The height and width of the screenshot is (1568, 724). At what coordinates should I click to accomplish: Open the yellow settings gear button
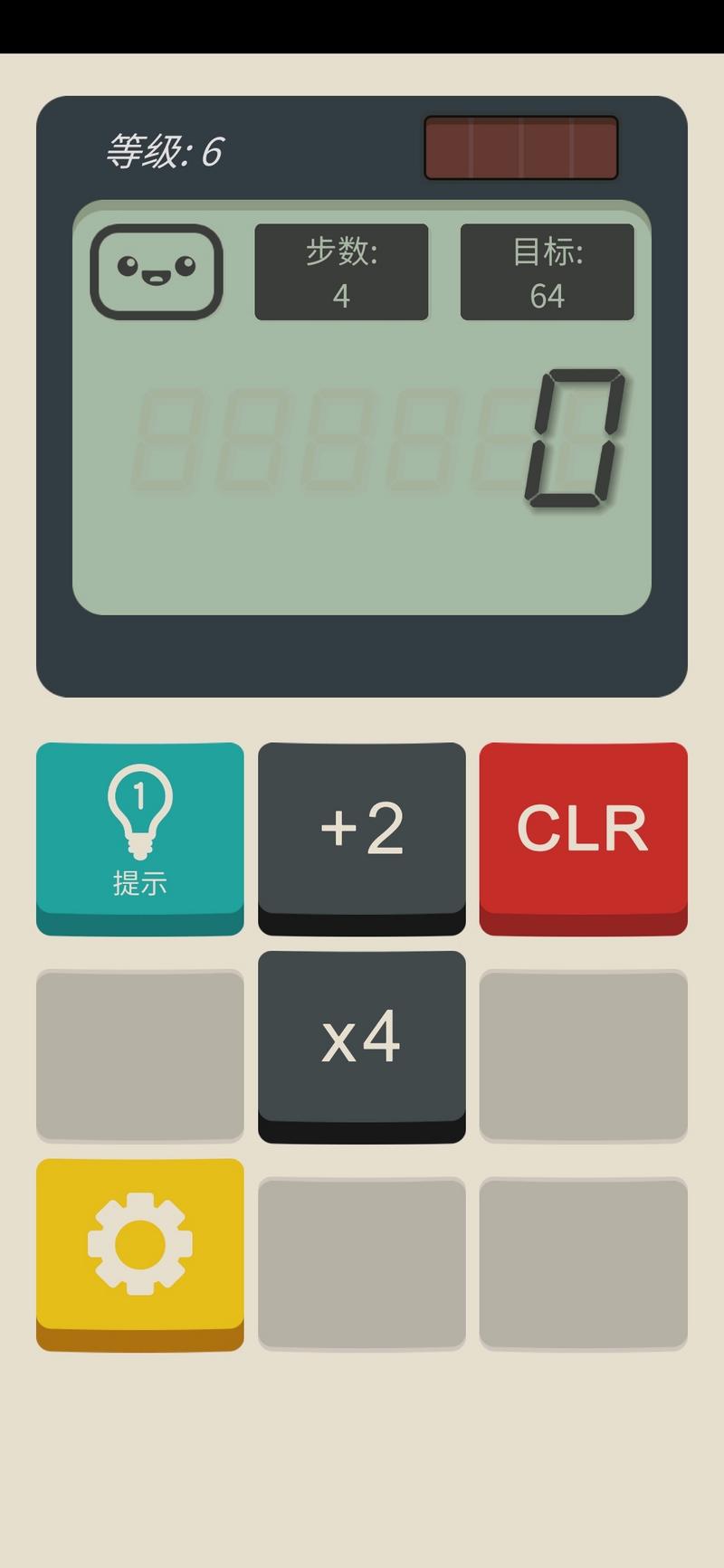pos(140,1254)
